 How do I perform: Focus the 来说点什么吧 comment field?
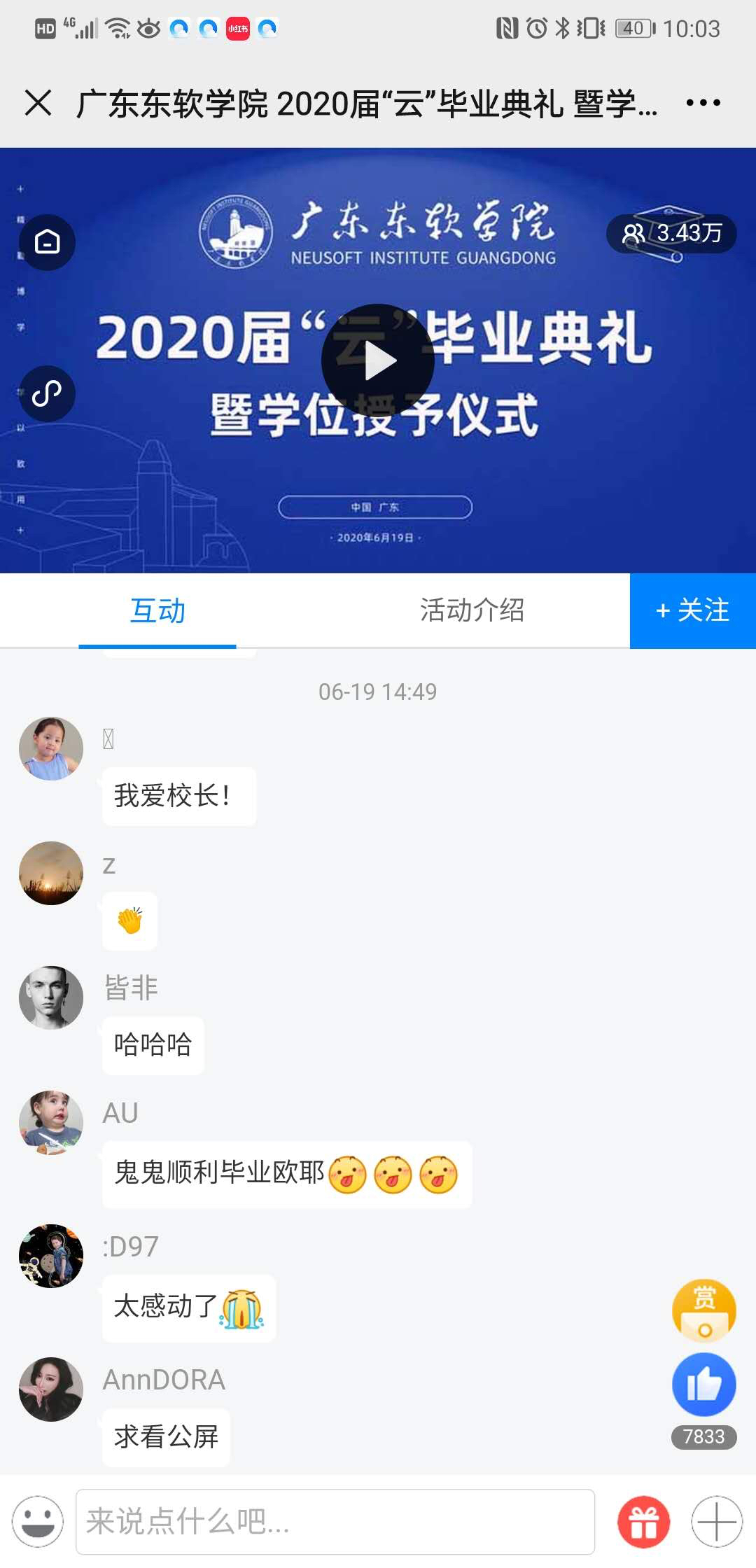point(335,1522)
